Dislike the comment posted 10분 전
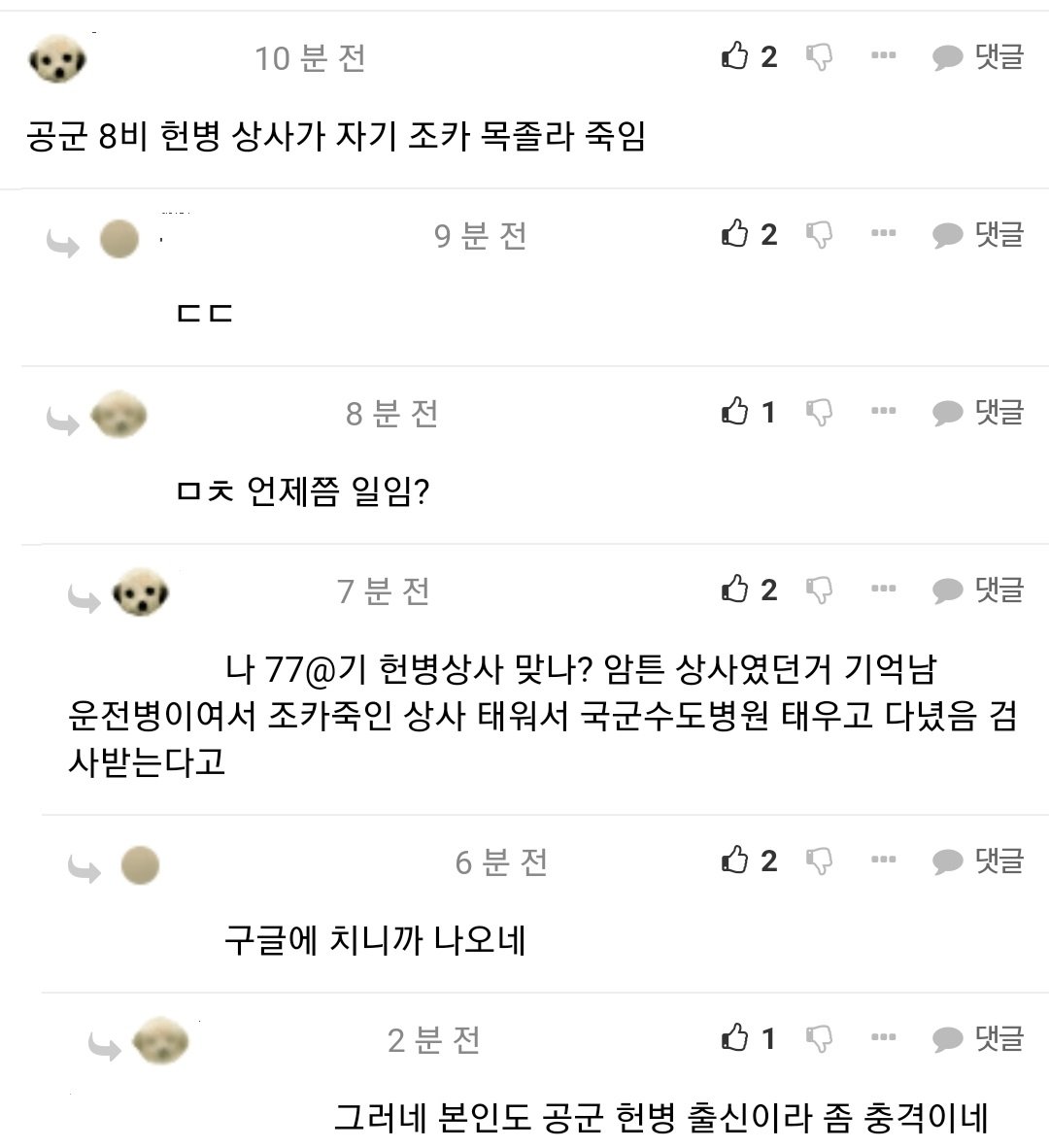The image size is (1049, 1148). (x=820, y=57)
